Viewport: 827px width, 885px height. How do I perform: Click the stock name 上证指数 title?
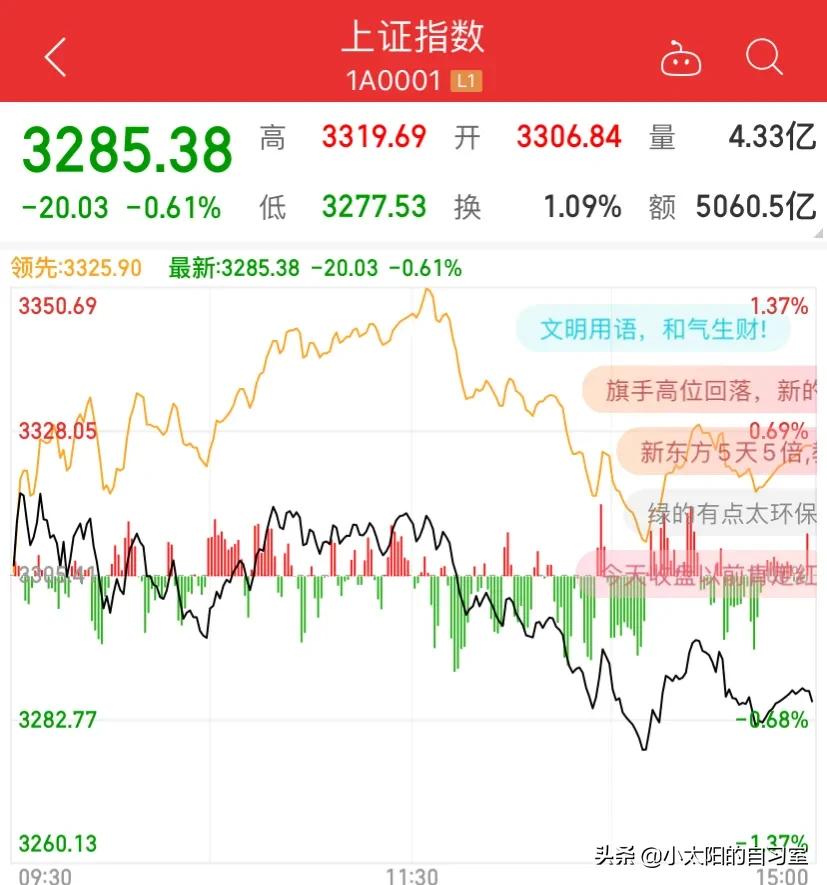point(413,38)
